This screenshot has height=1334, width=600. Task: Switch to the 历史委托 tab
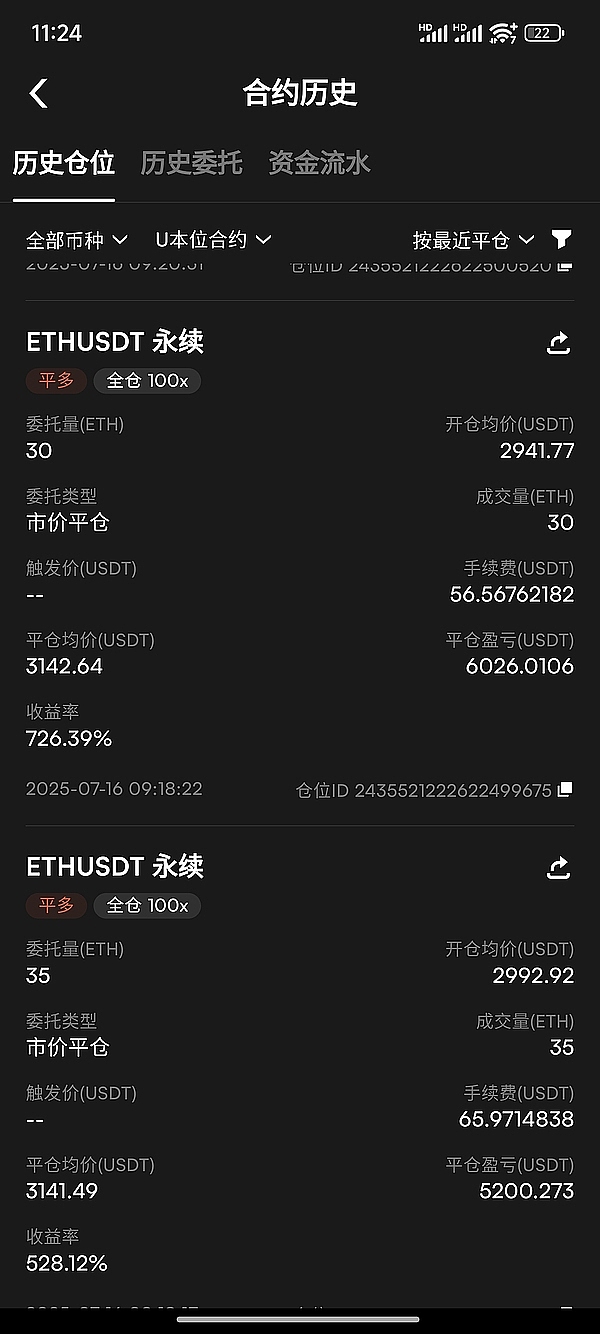click(x=191, y=163)
